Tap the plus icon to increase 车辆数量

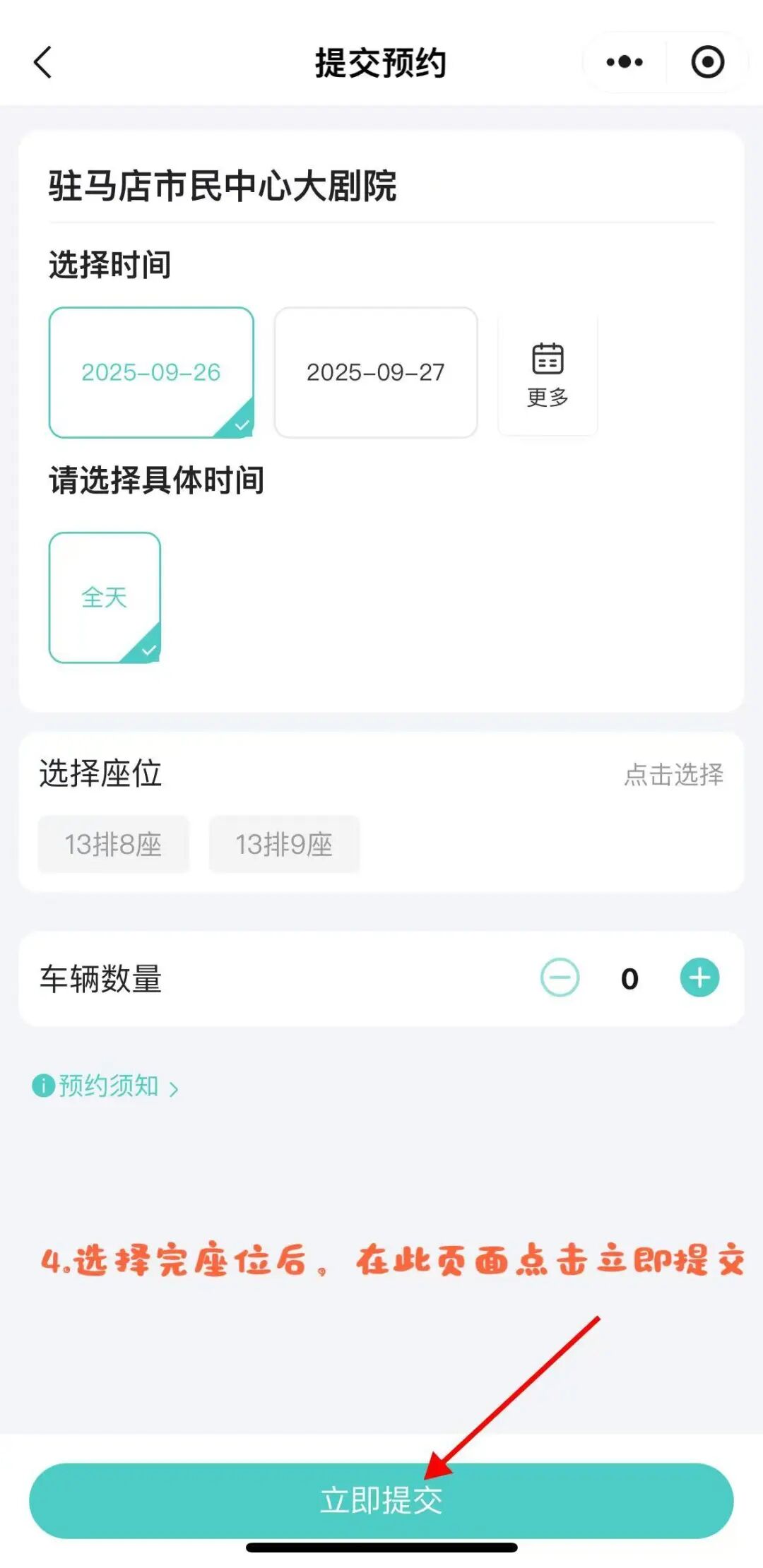[x=699, y=978]
